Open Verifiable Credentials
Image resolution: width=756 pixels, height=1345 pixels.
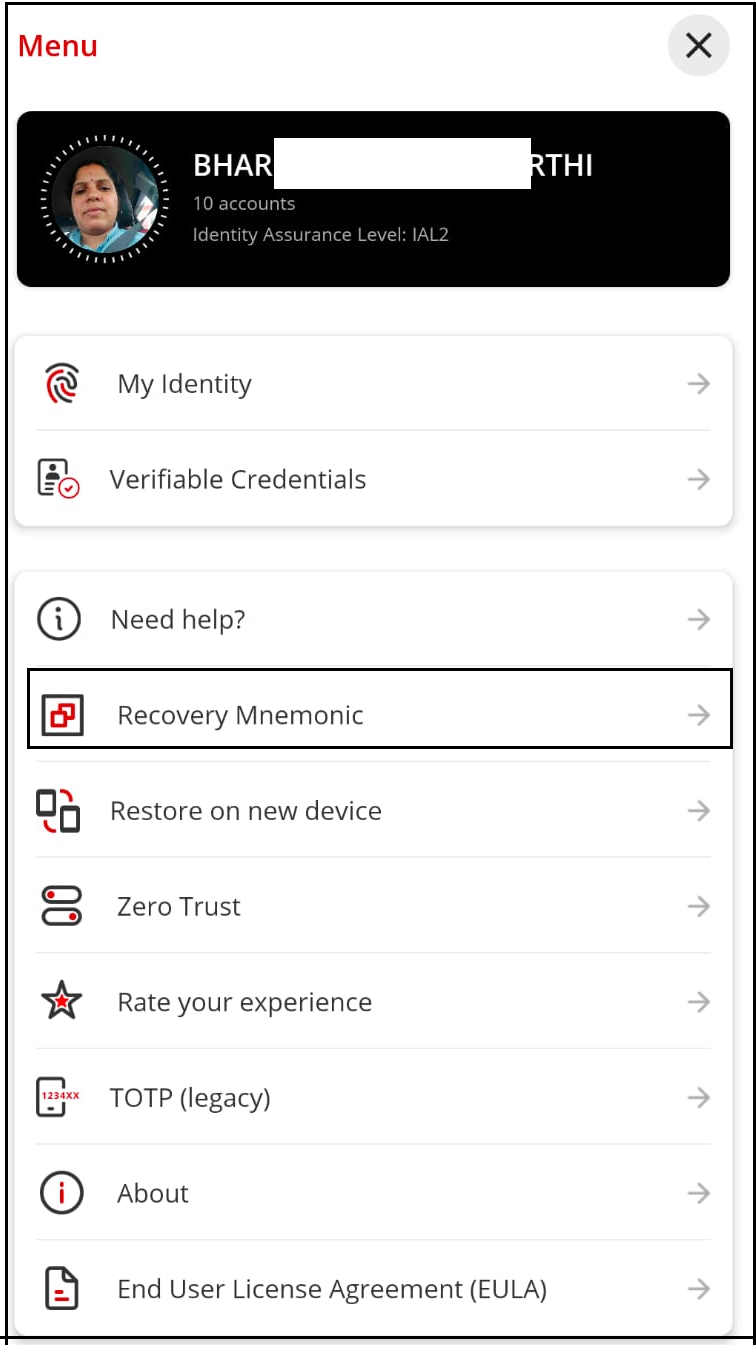coord(372,480)
